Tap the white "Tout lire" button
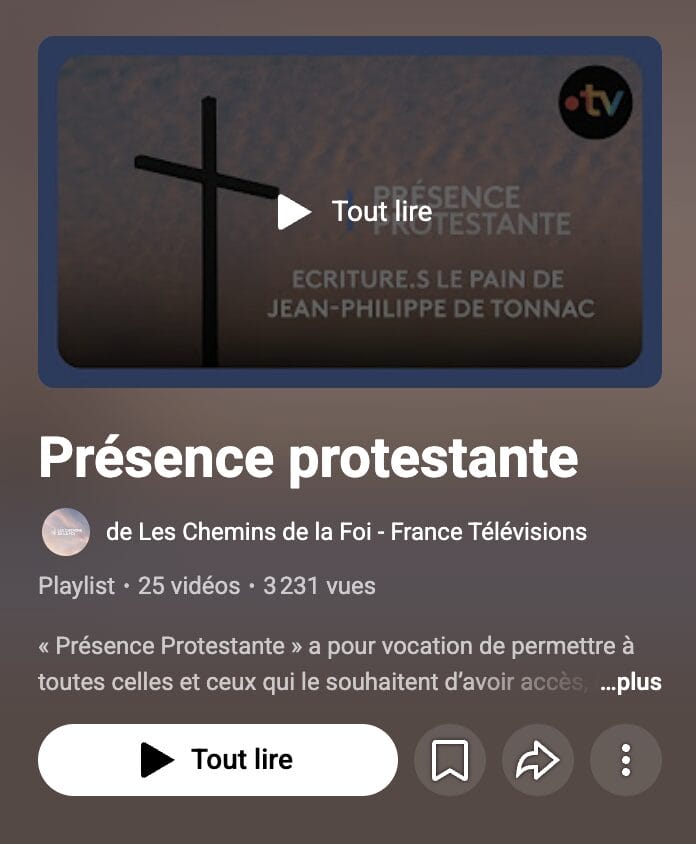This screenshot has width=696, height=844. point(218,760)
